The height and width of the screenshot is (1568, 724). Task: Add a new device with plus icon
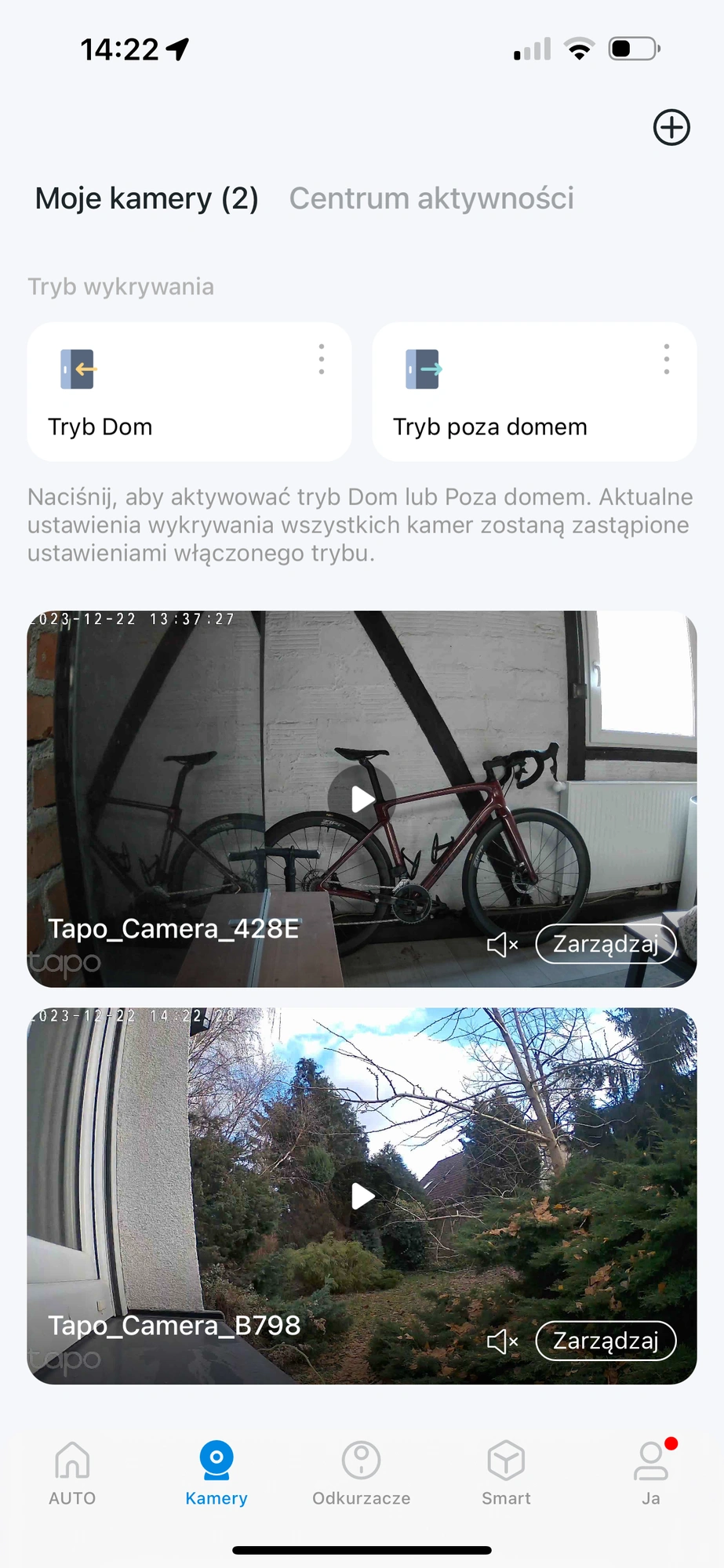coord(671,128)
